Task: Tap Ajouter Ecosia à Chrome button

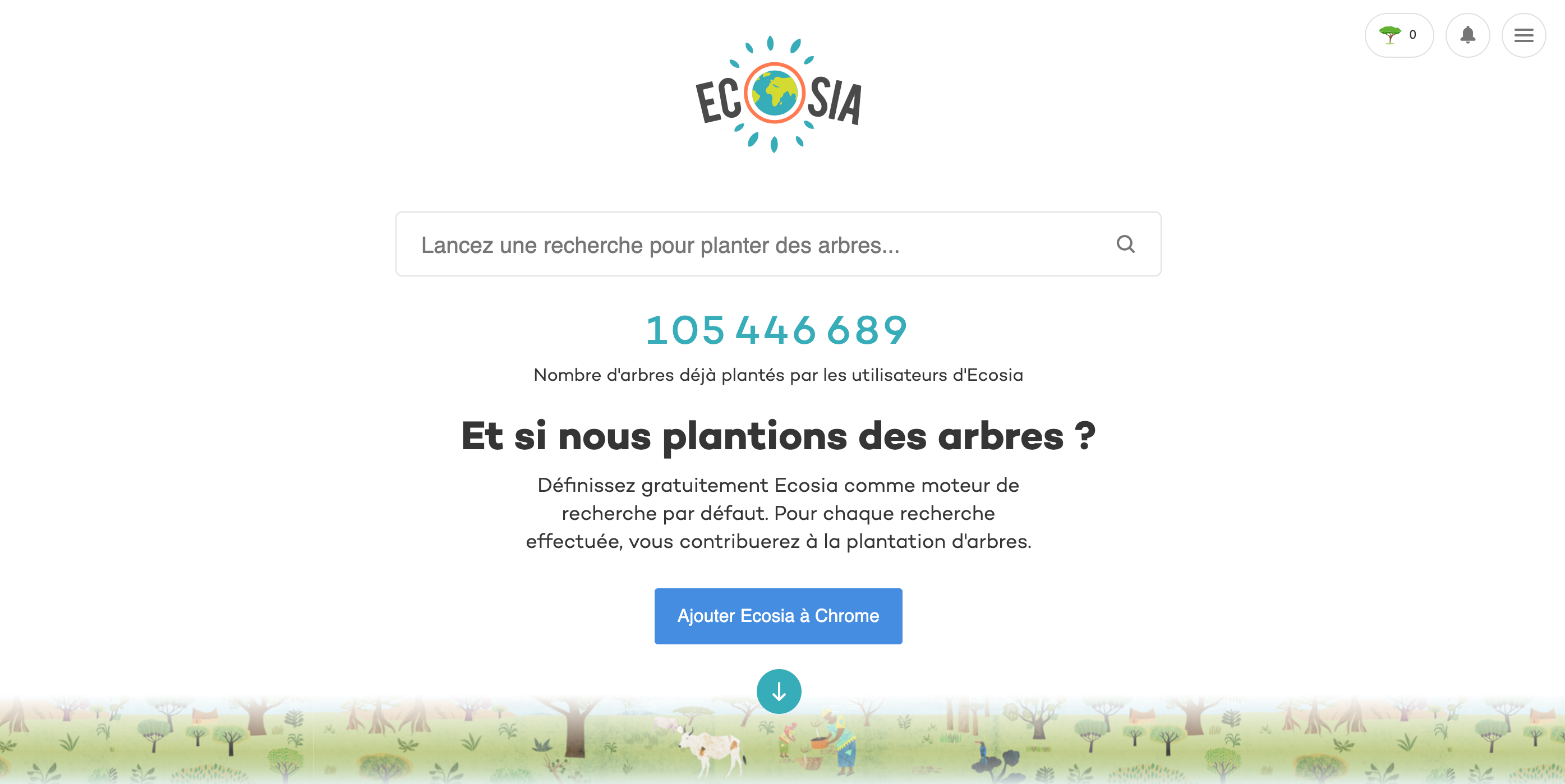Action: point(777,616)
